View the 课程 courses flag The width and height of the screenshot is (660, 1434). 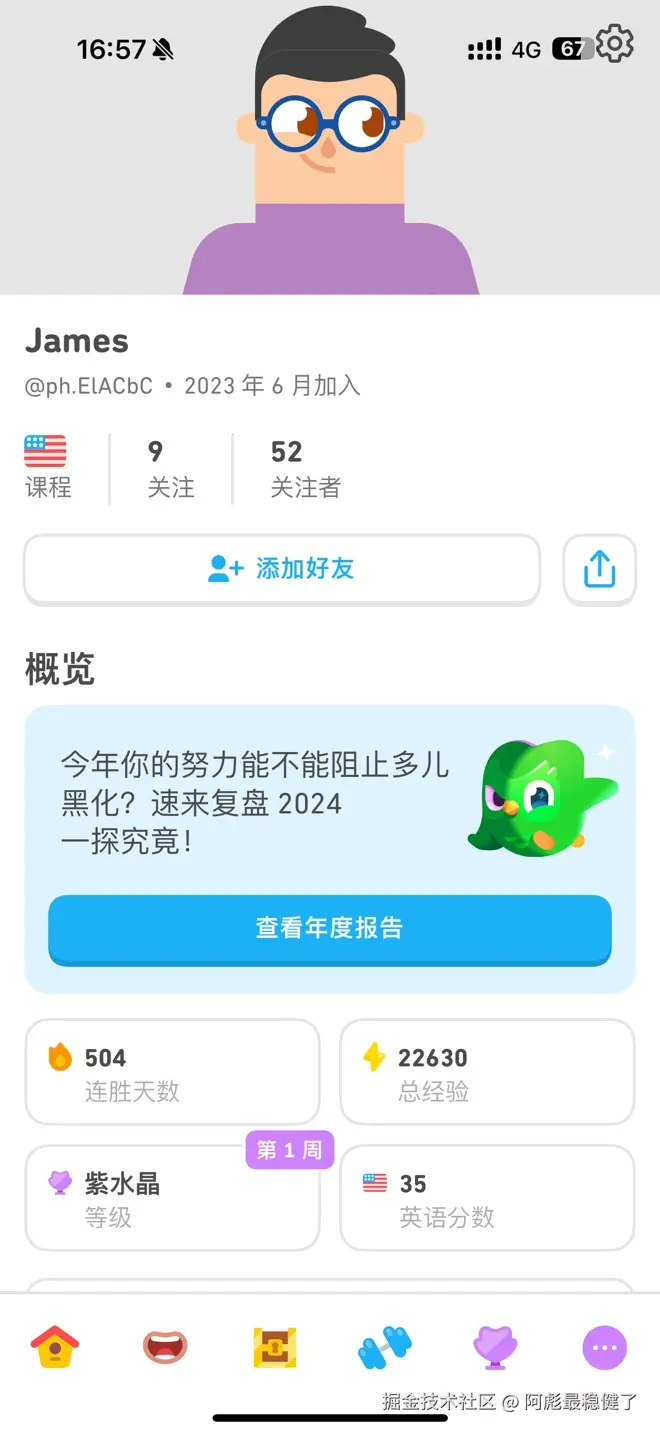pos(47,468)
